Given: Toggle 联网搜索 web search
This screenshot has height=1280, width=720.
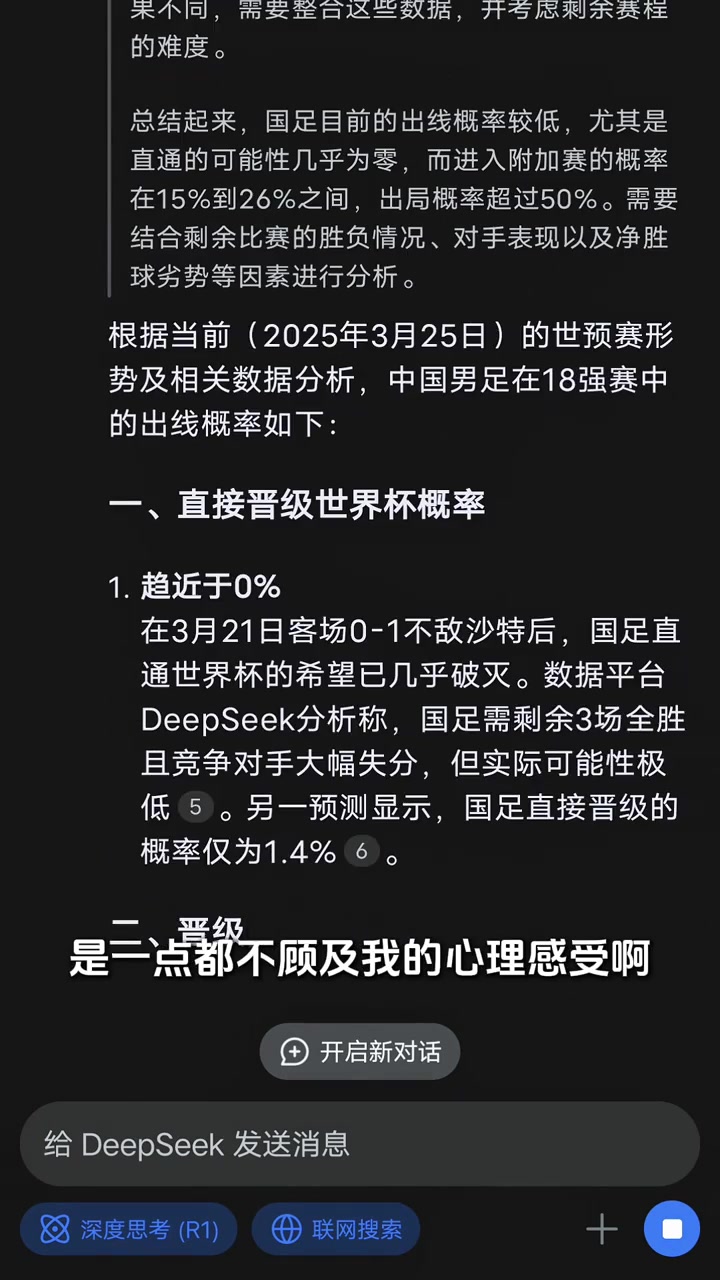Looking at the screenshot, I should coord(336,1229).
